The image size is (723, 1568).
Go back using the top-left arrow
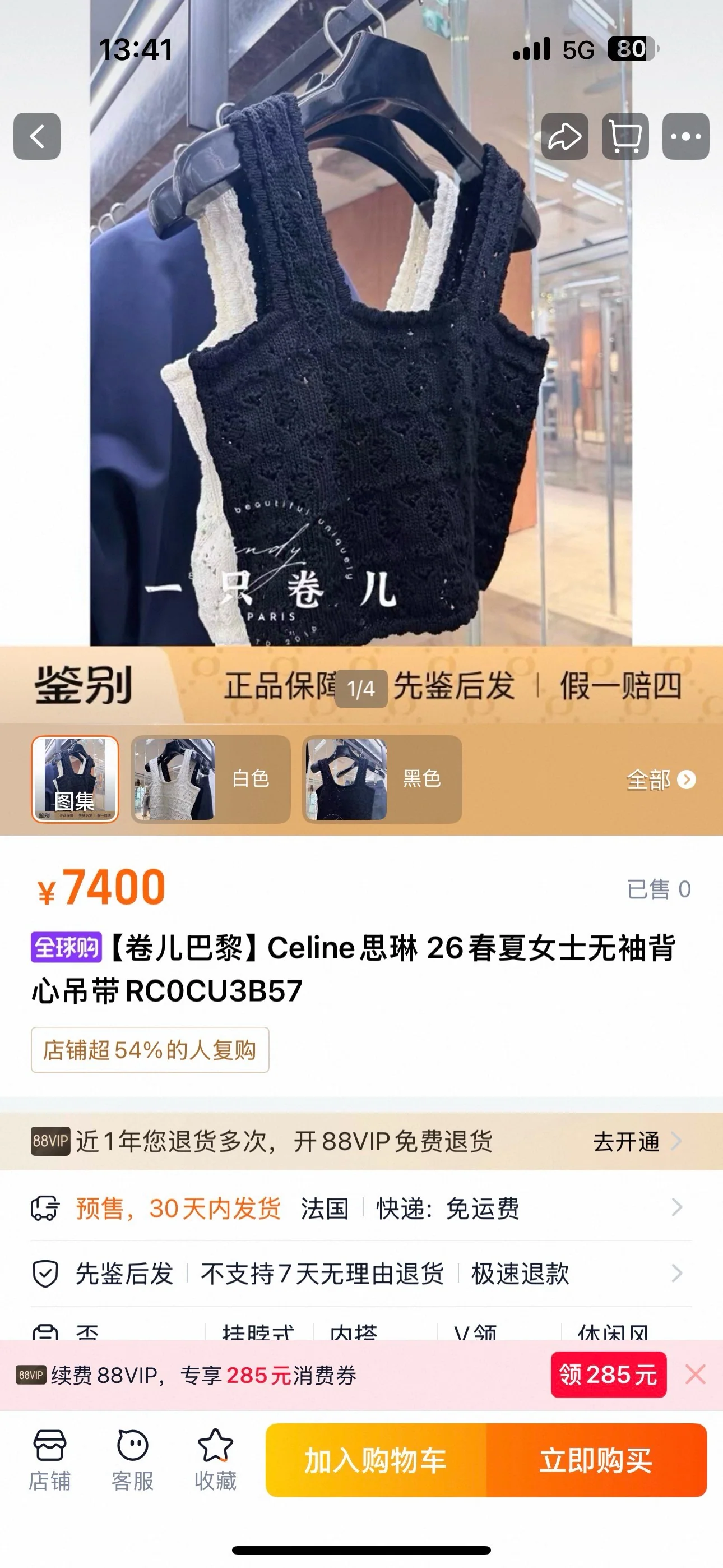(37, 136)
